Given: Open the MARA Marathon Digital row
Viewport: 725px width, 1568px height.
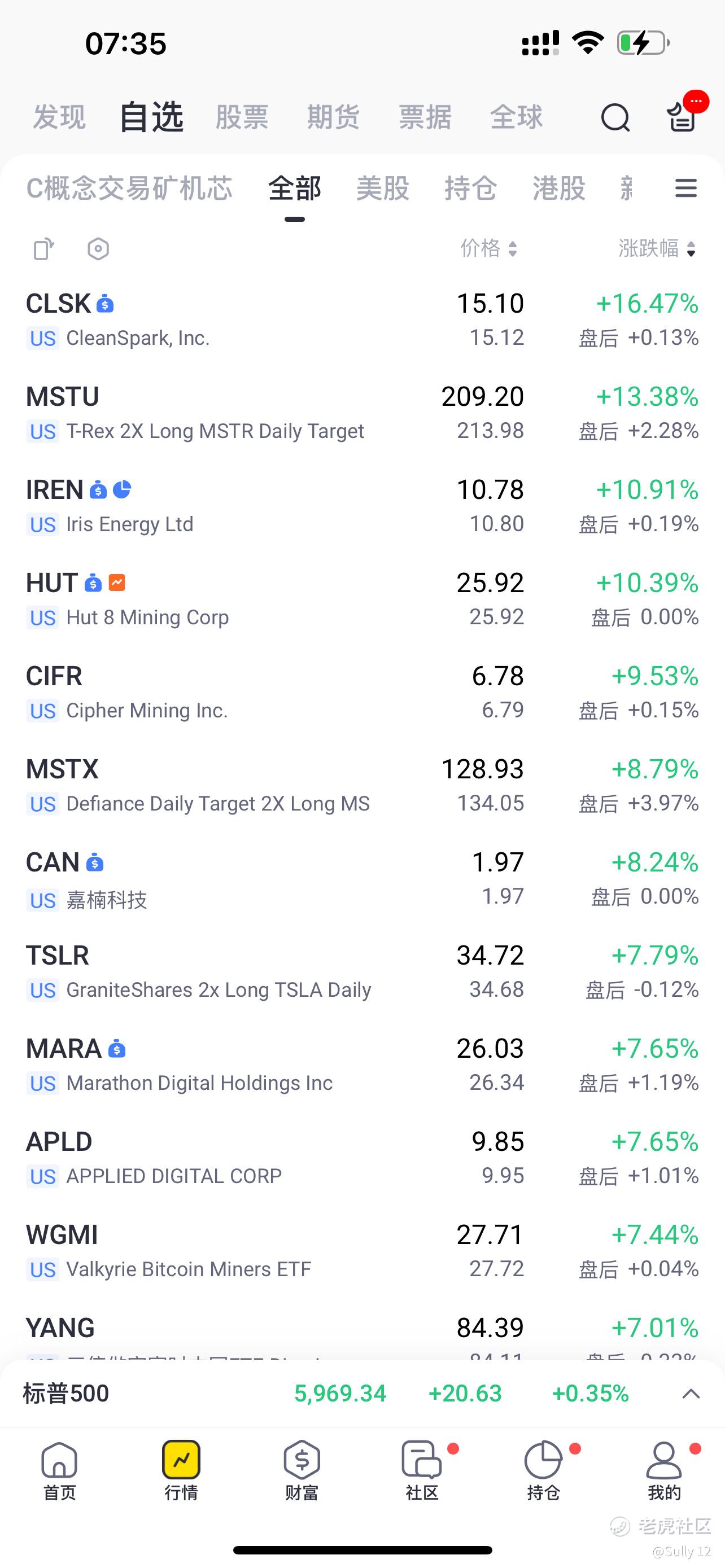Looking at the screenshot, I should point(362,1065).
